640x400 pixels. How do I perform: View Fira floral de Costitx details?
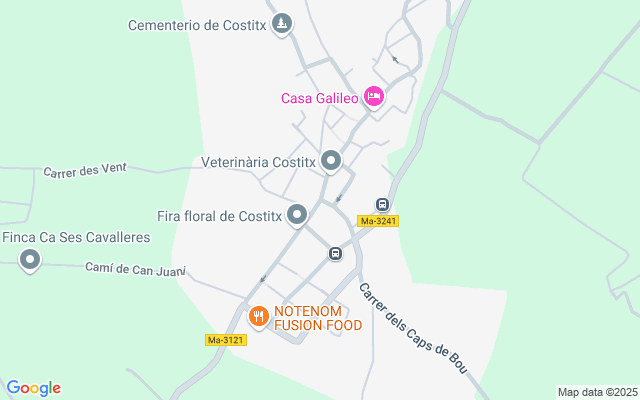click(297, 214)
